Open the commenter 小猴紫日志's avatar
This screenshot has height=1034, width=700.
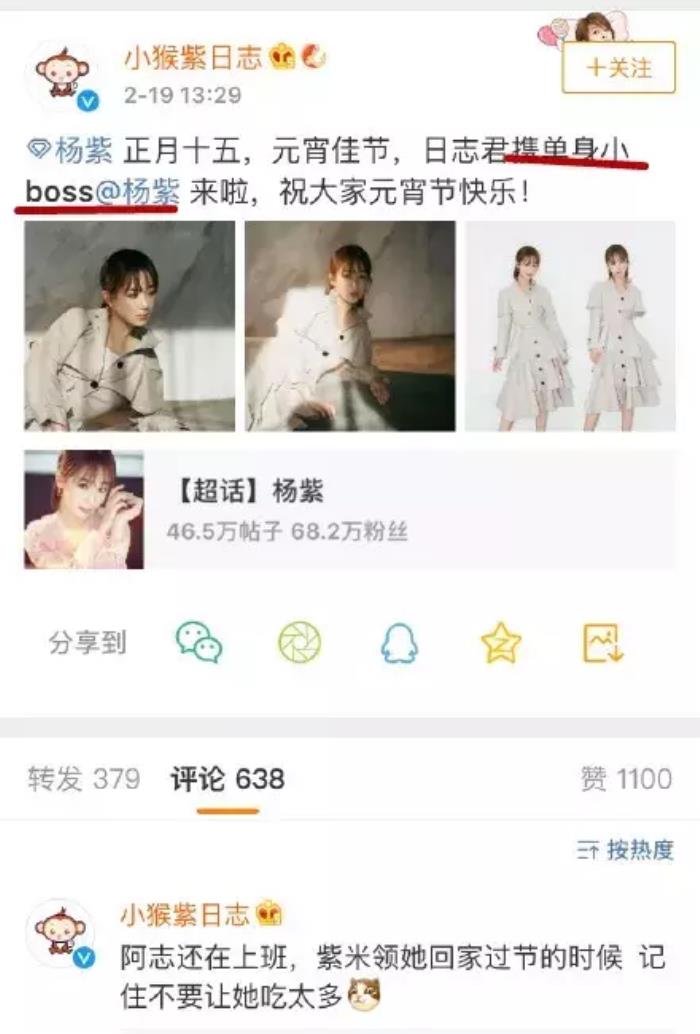(x=62, y=933)
